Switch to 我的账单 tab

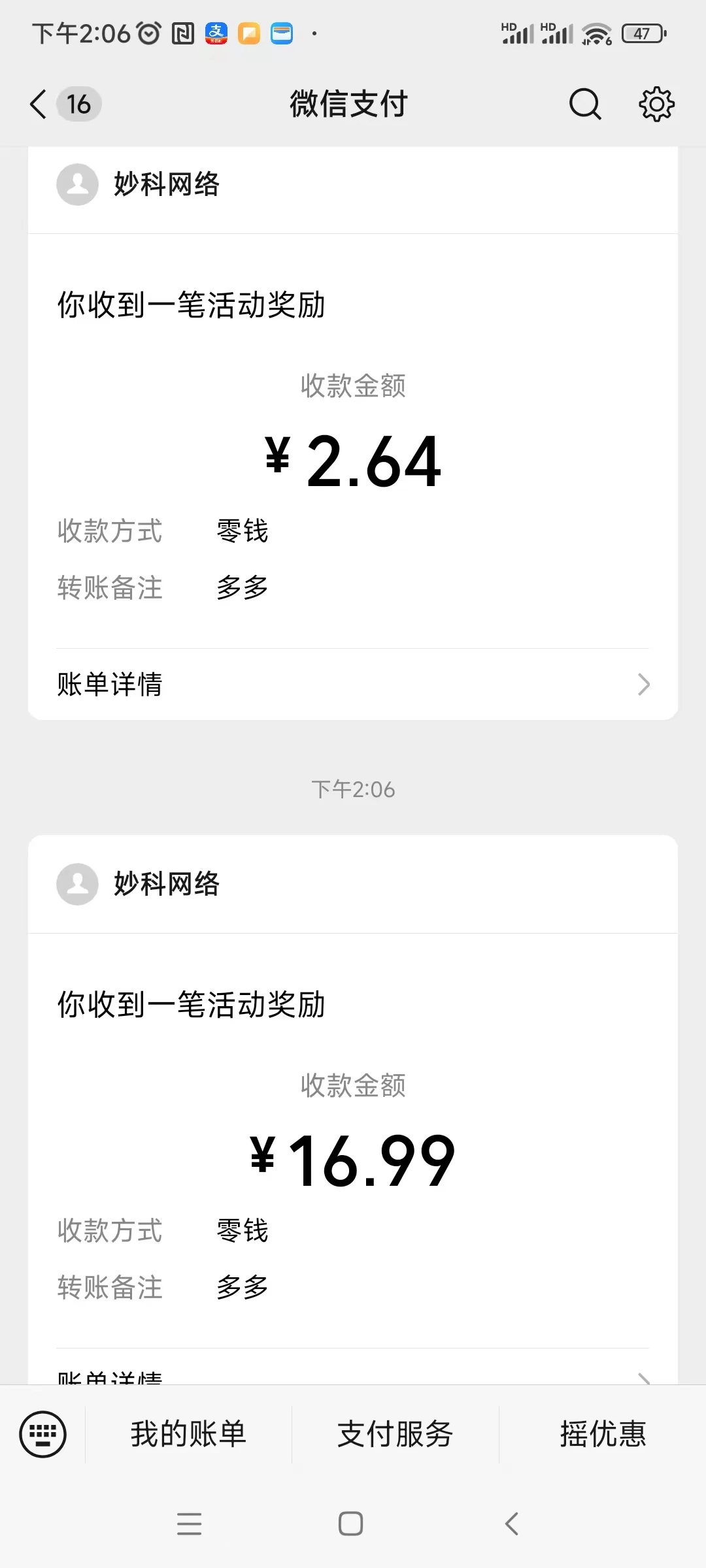pyautogui.click(x=187, y=1435)
